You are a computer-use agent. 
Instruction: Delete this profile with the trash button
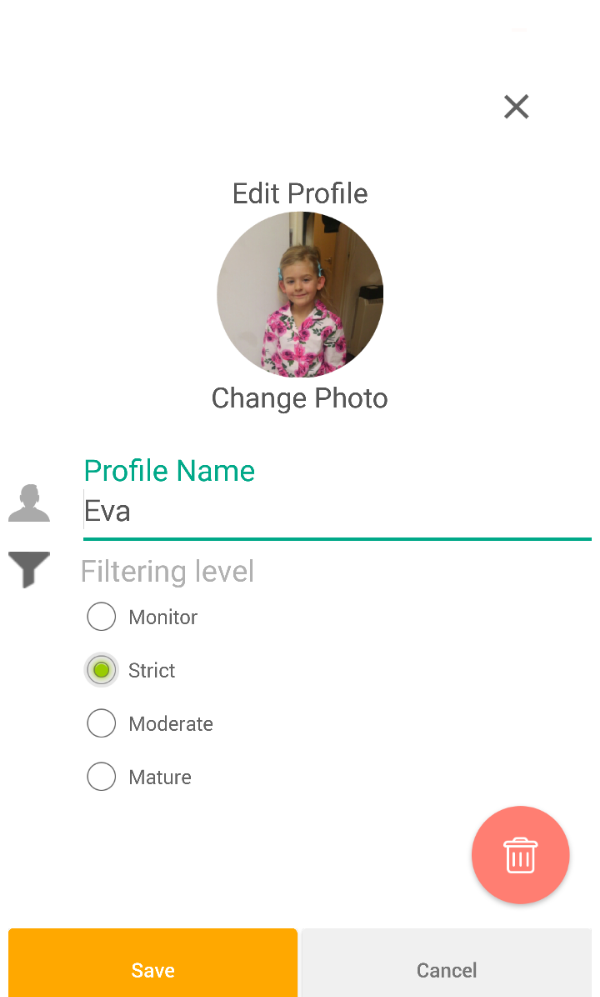pyautogui.click(x=520, y=855)
